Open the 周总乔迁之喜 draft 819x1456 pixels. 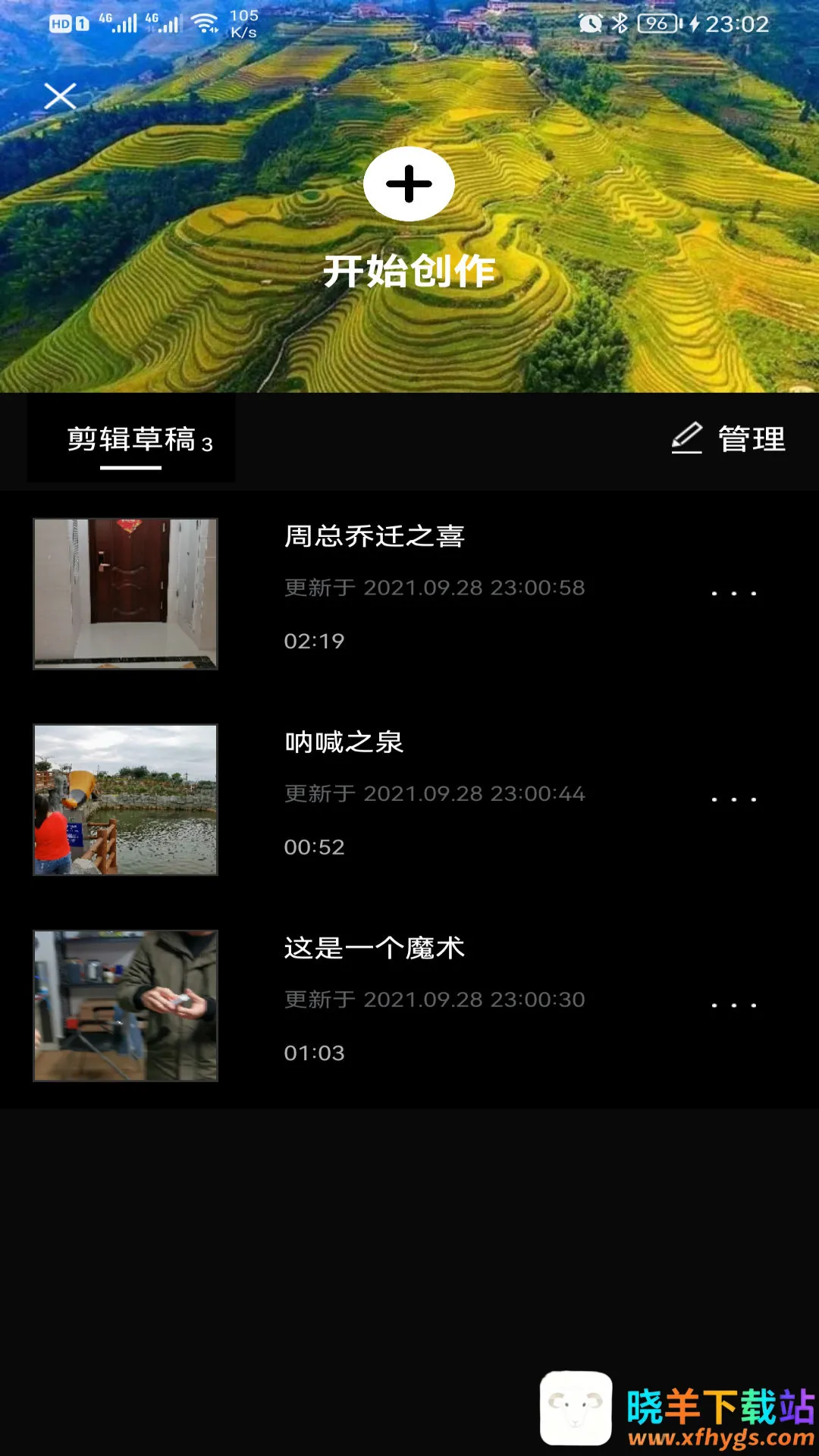(x=126, y=594)
